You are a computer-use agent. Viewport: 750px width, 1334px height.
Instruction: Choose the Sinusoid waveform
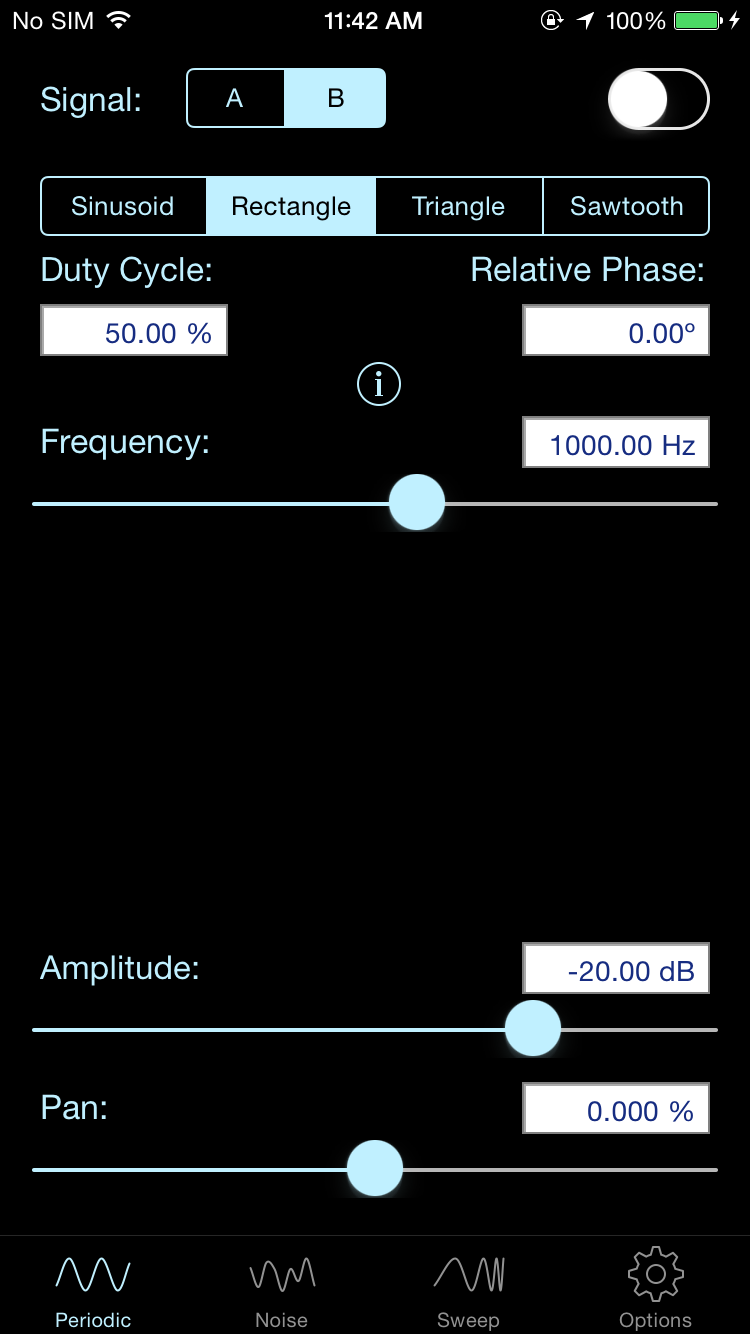point(123,206)
